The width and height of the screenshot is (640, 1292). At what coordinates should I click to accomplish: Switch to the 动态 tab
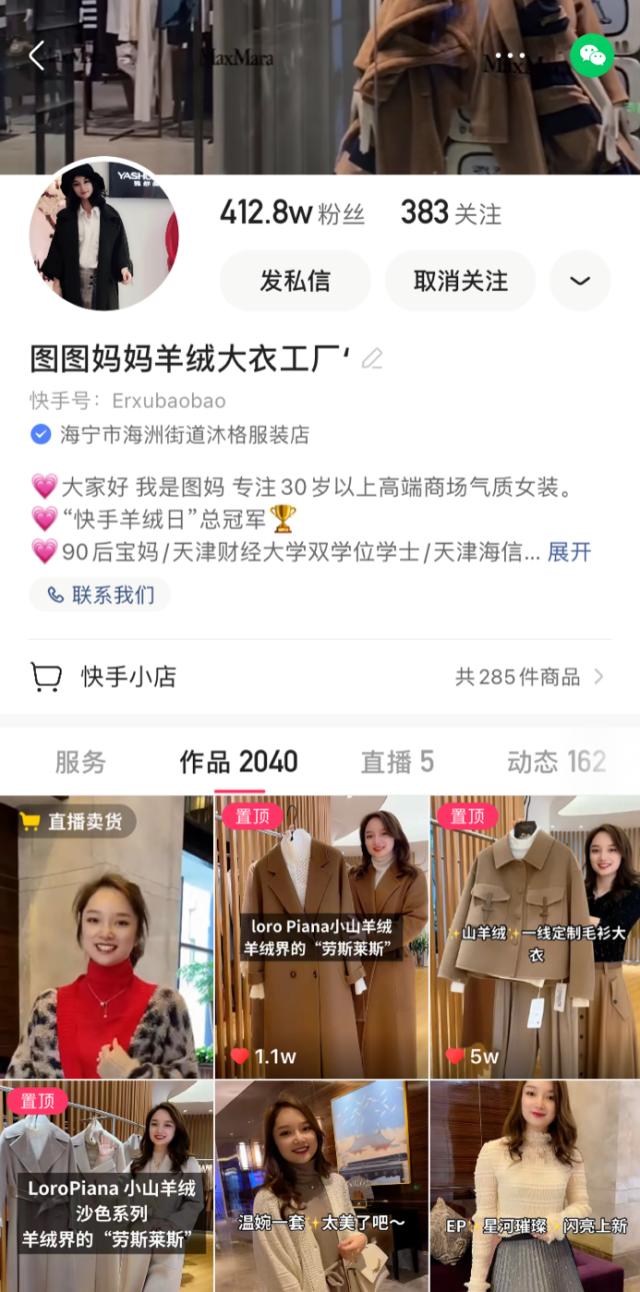pyautogui.click(x=556, y=762)
